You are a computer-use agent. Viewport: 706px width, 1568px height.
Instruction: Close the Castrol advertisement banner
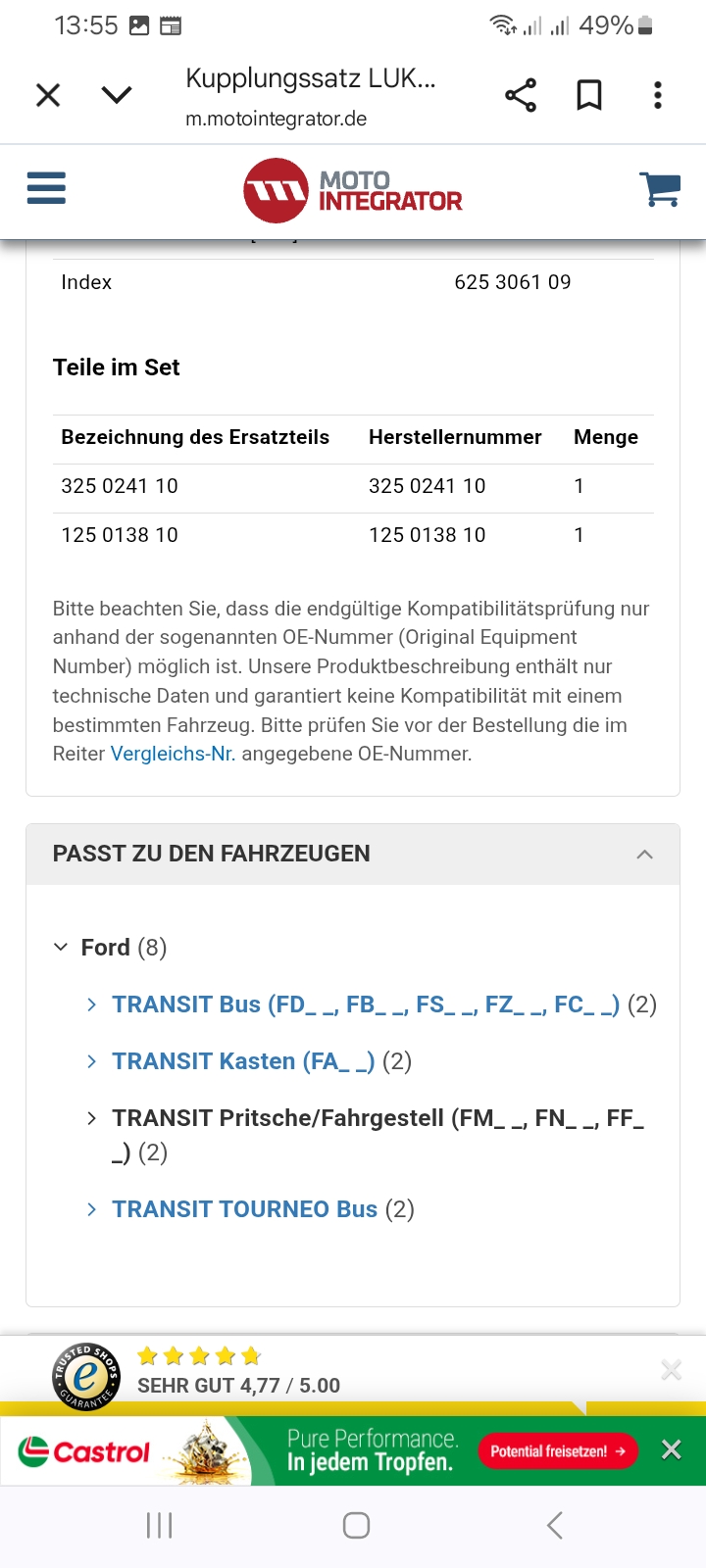(x=671, y=1450)
